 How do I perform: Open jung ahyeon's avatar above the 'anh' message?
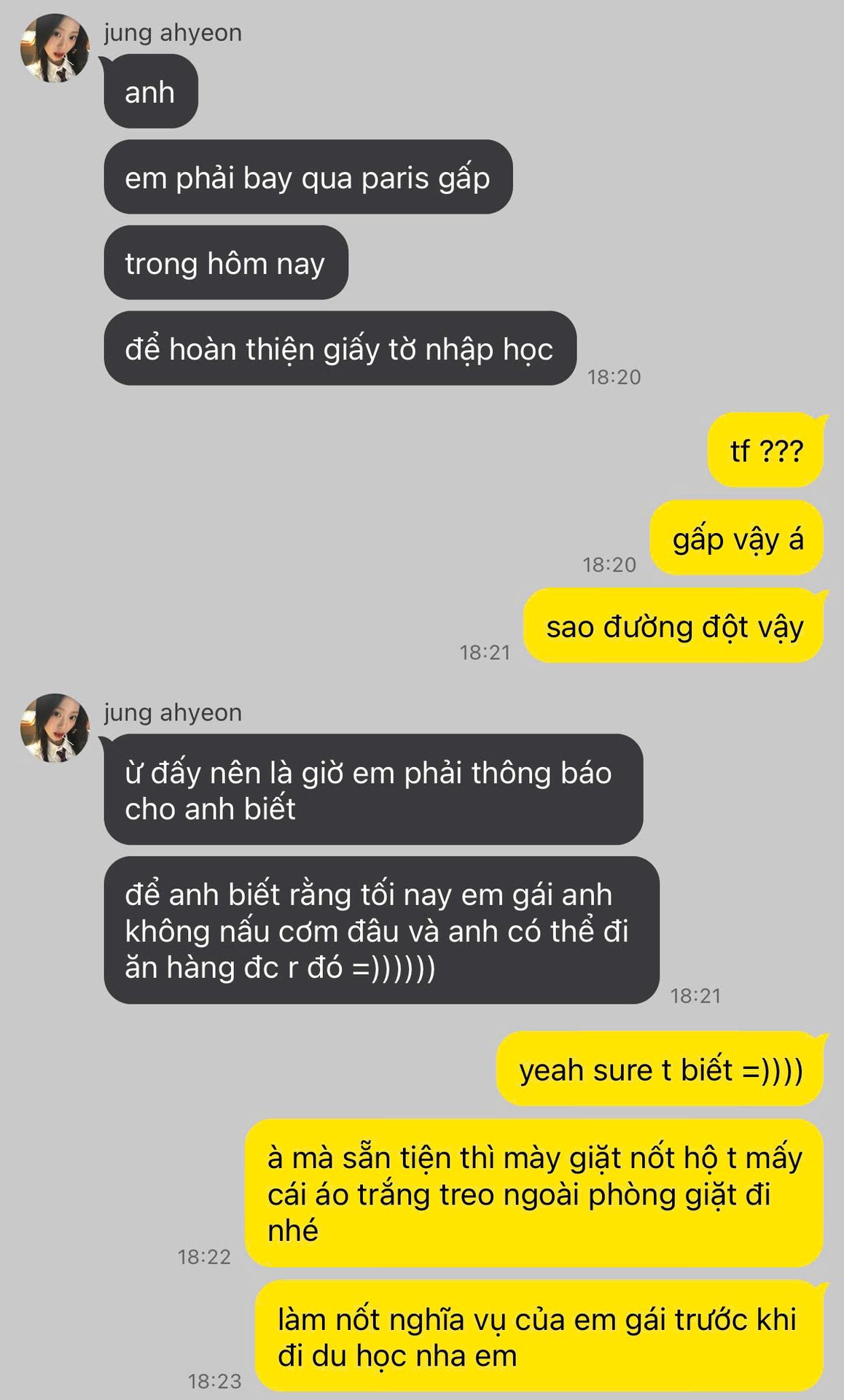54,47
